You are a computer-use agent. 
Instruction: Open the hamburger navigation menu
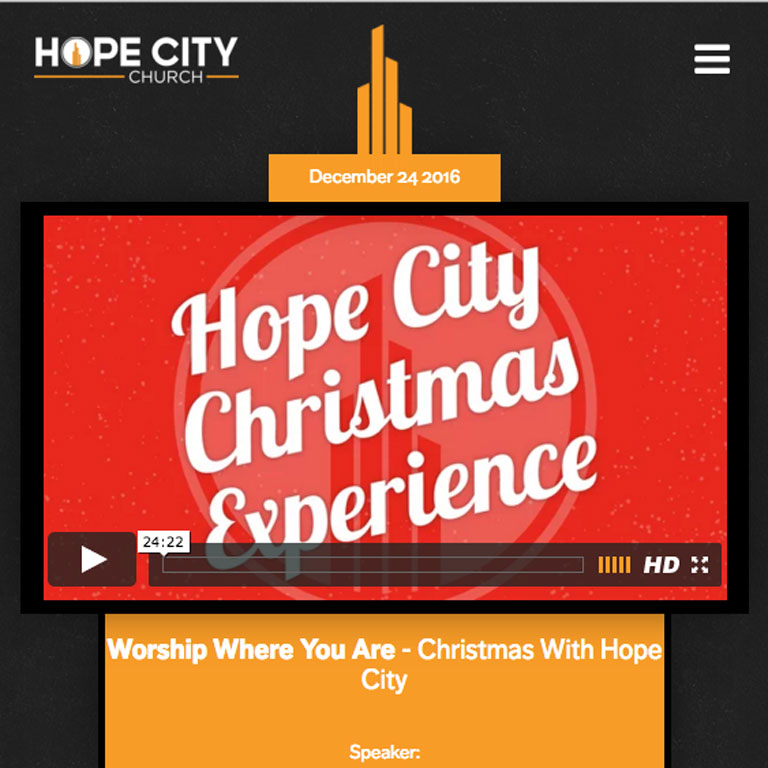click(x=712, y=58)
